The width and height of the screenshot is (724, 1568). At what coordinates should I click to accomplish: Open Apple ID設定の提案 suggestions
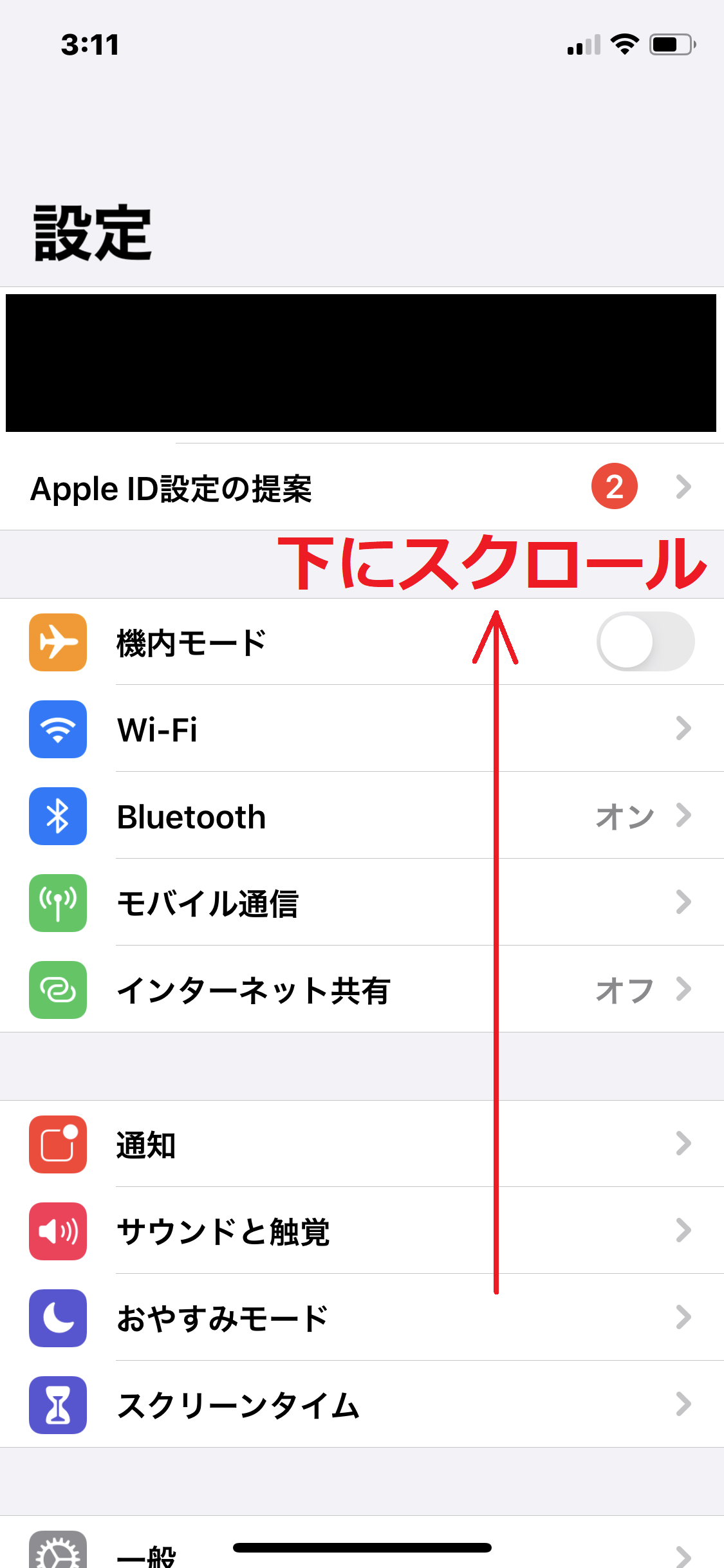coord(362,487)
